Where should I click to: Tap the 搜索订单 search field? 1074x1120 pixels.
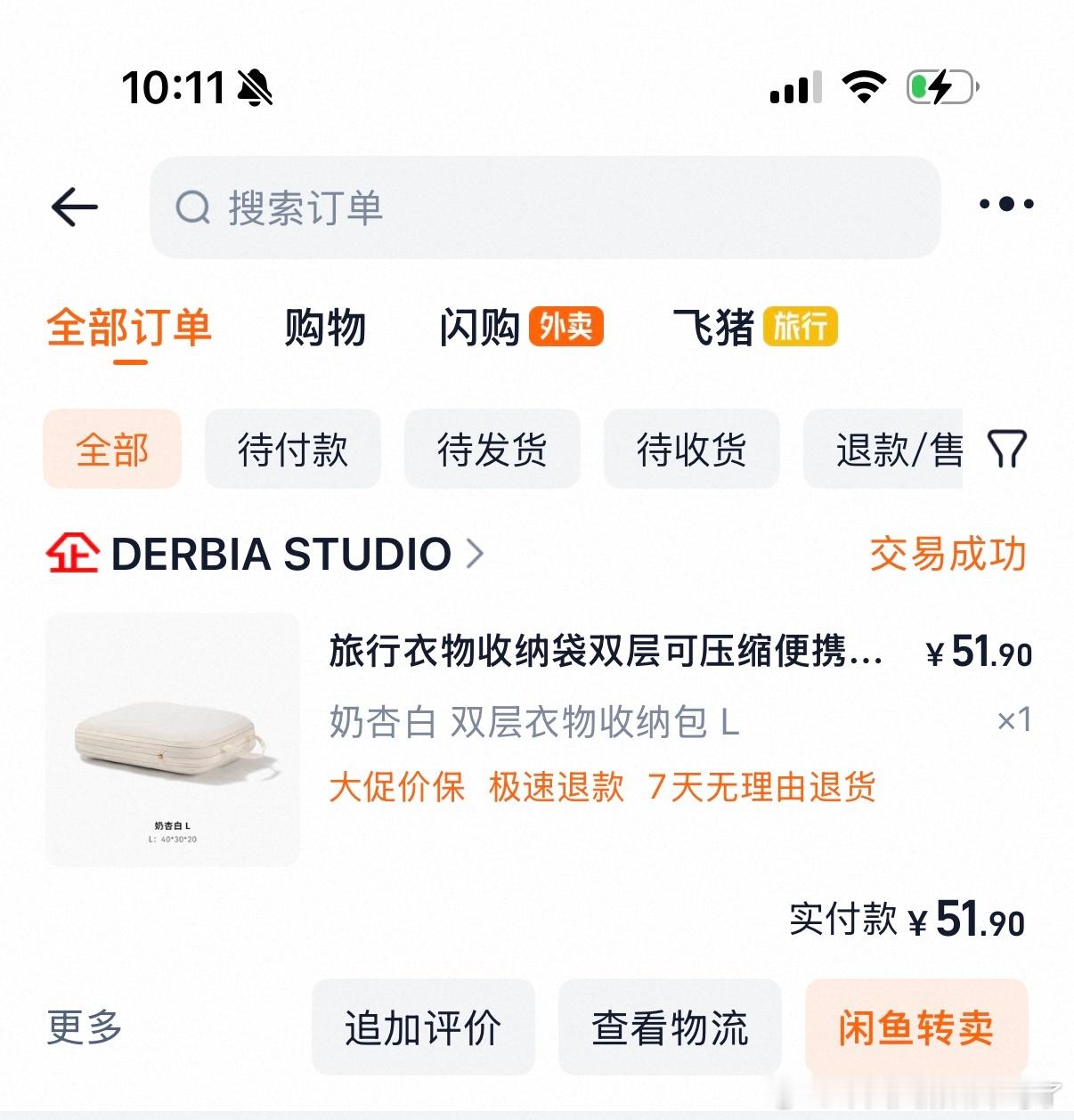pos(544,207)
